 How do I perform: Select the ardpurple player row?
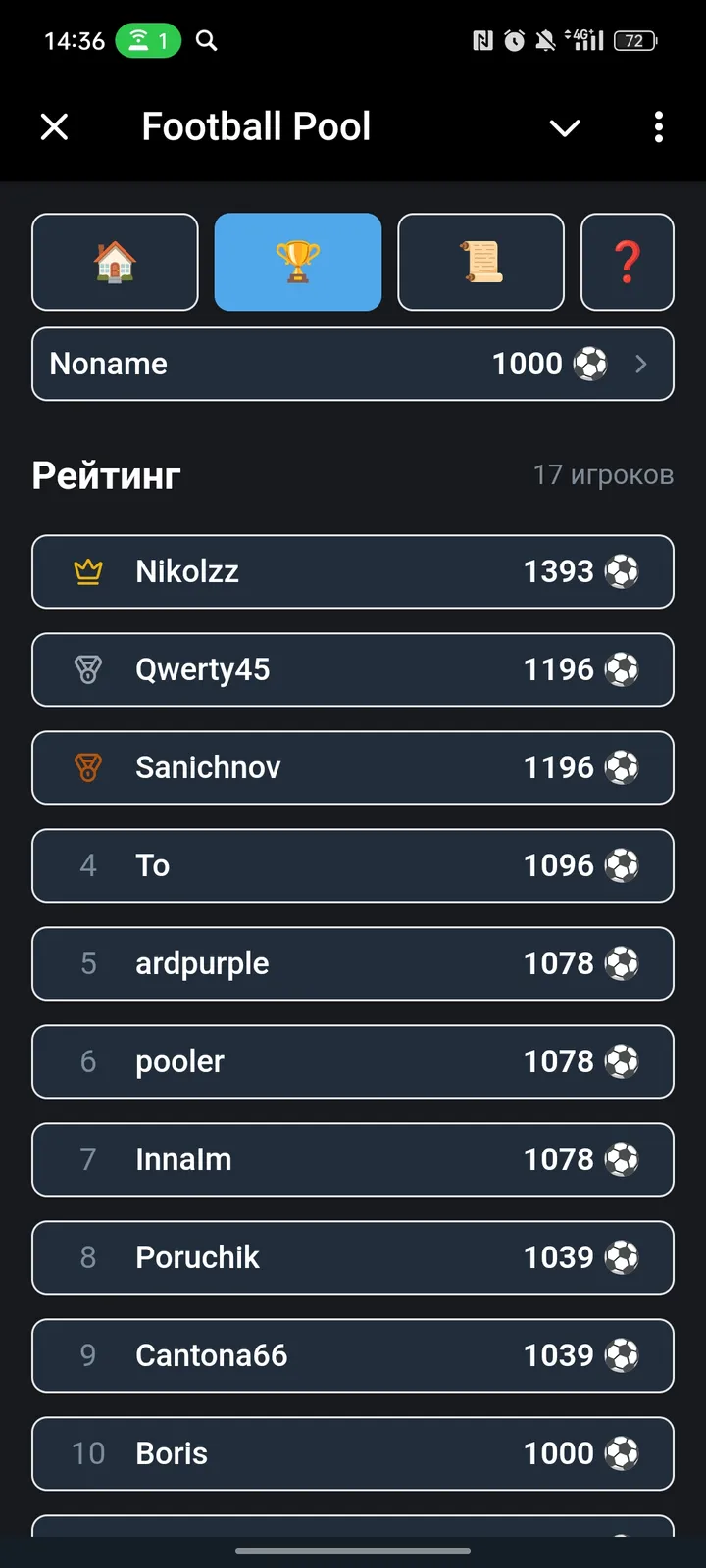(353, 963)
